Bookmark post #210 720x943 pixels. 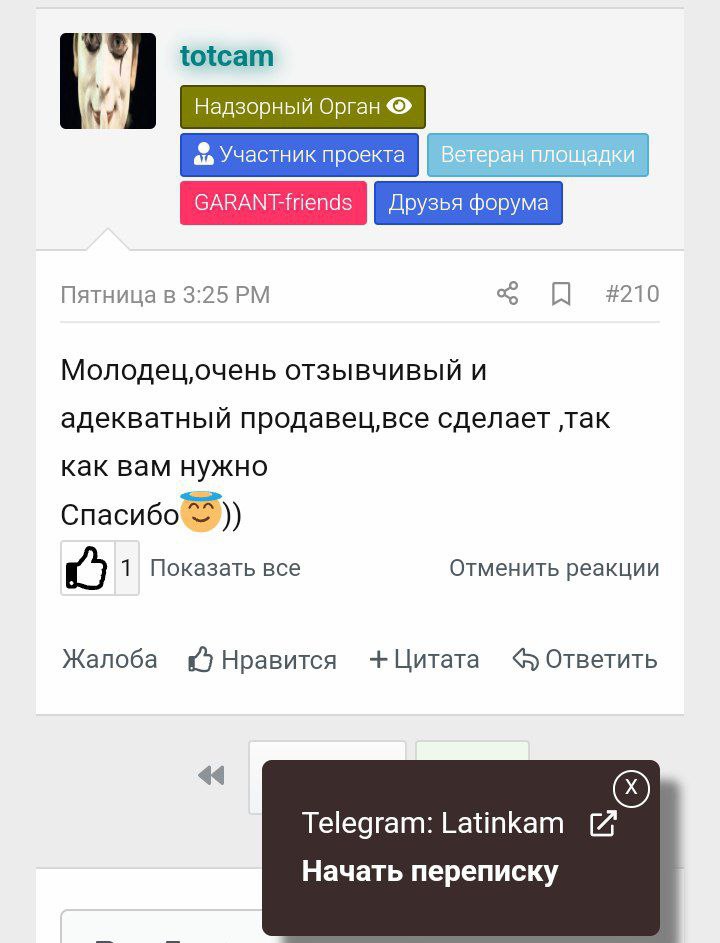point(562,293)
